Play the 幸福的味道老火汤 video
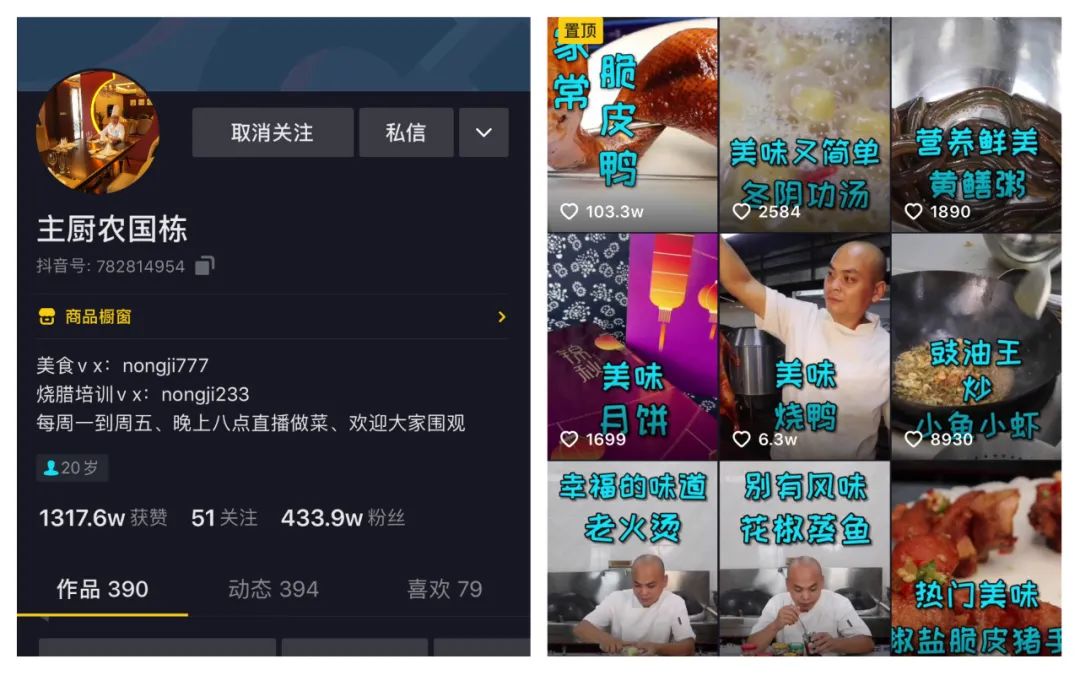 (632, 559)
